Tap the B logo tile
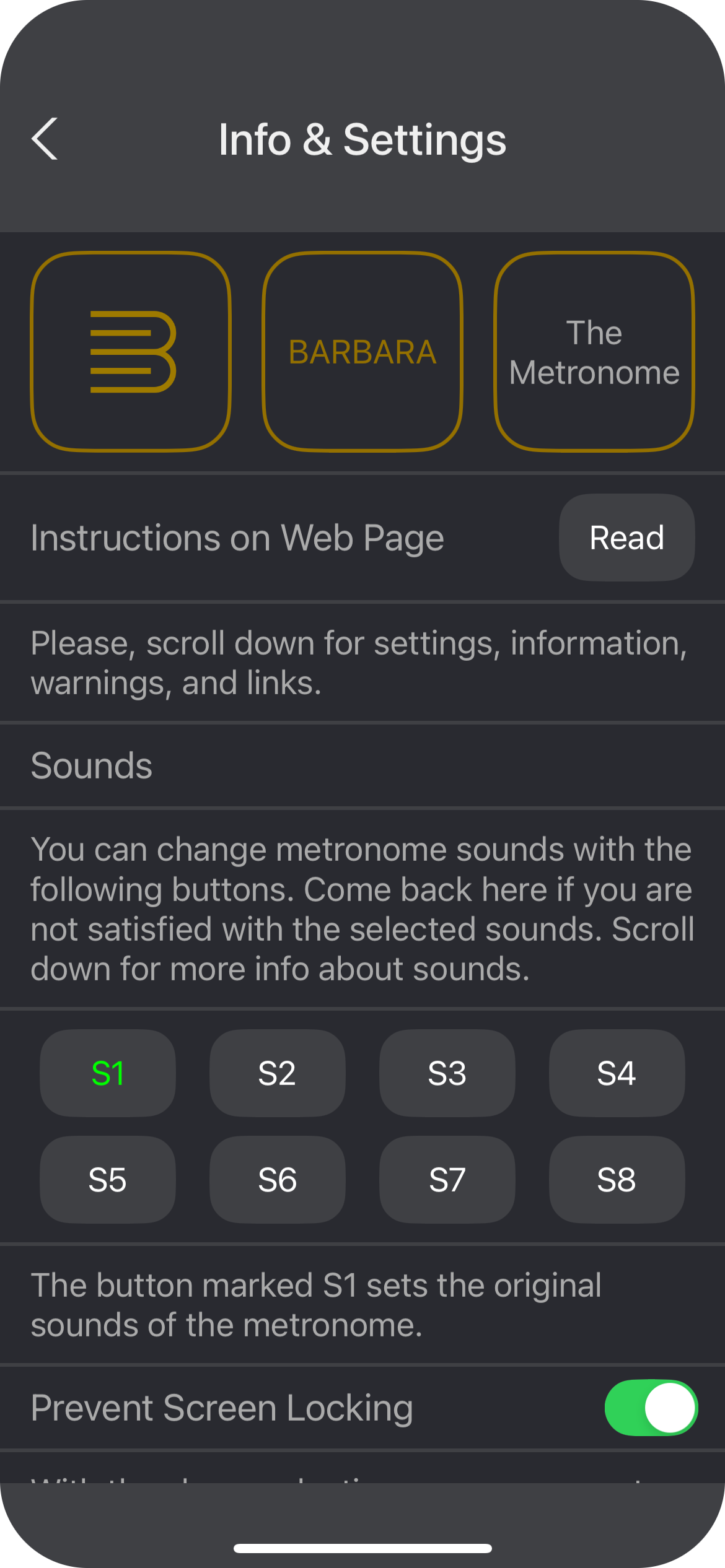The width and height of the screenshot is (725, 1568). tap(131, 351)
